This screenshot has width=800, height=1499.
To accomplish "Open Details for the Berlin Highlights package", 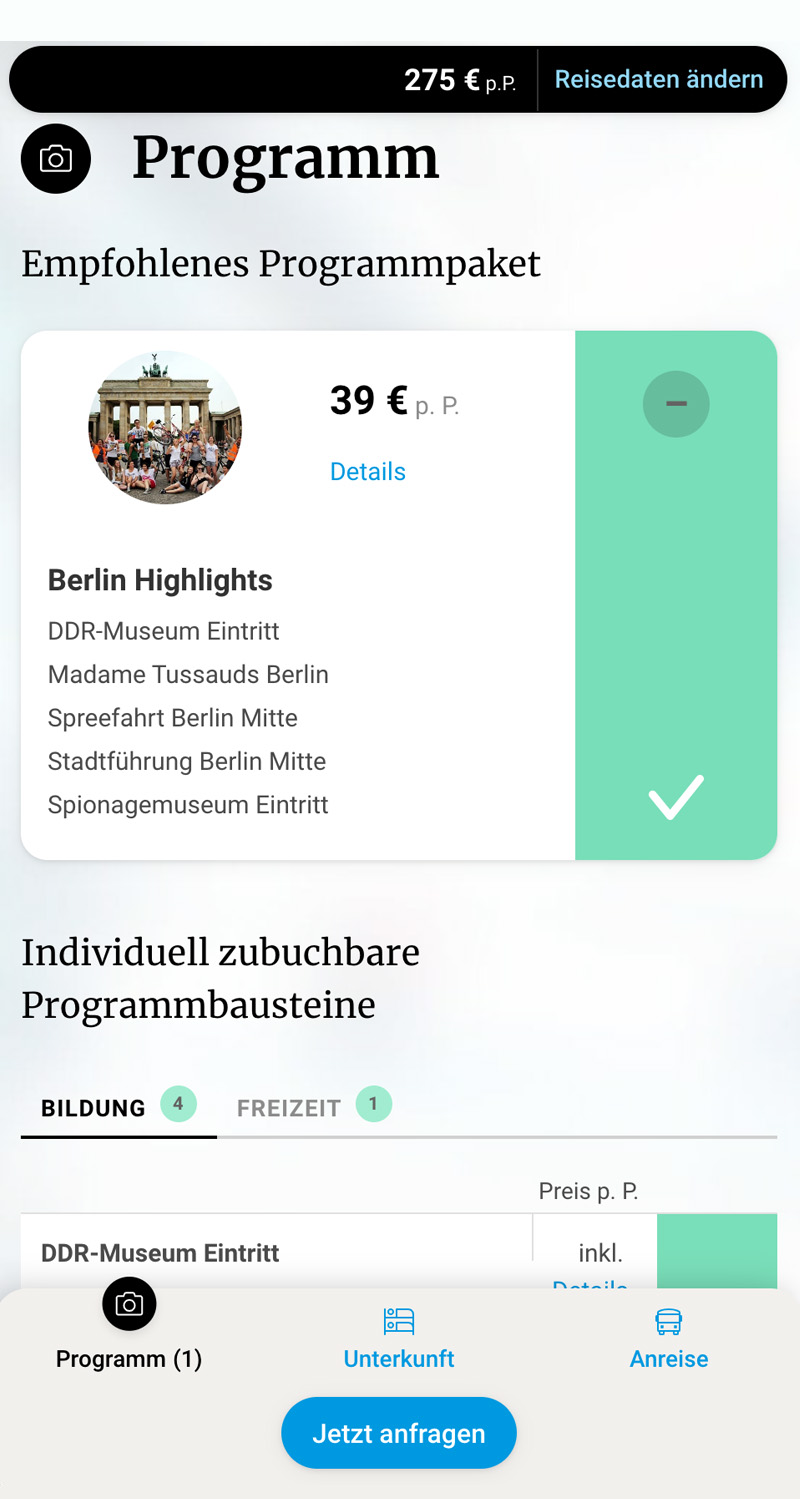I will coord(368,472).
